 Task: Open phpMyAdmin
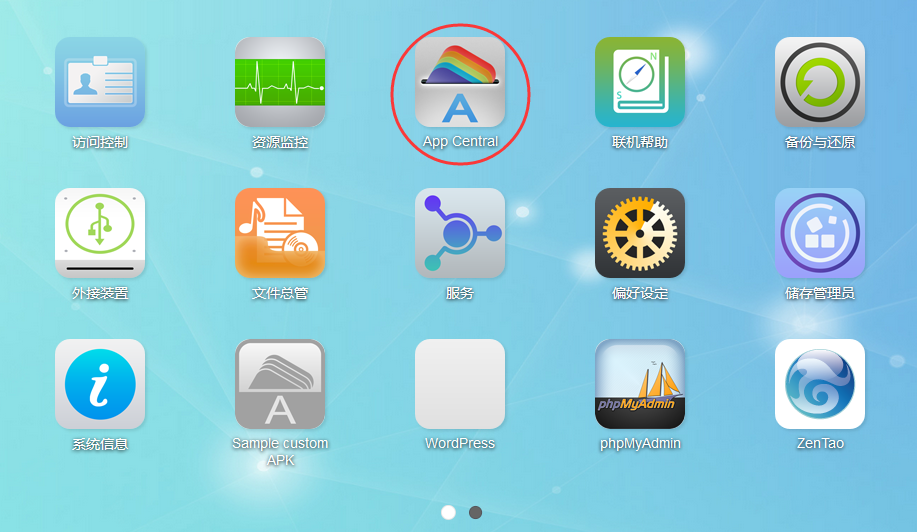tap(640, 384)
